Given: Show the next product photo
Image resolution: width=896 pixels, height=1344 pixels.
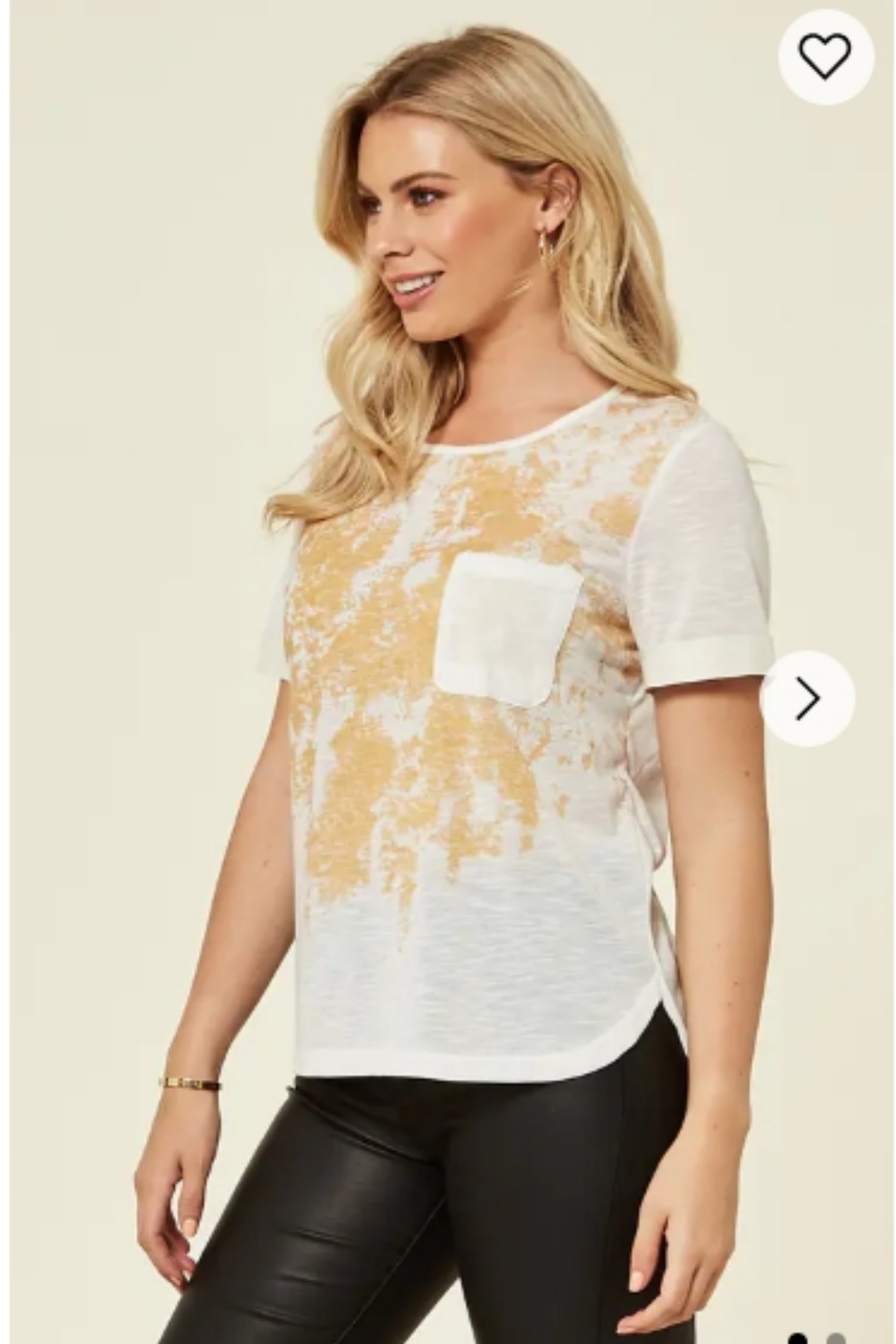Looking at the screenshot, I should tap(808, 698).
